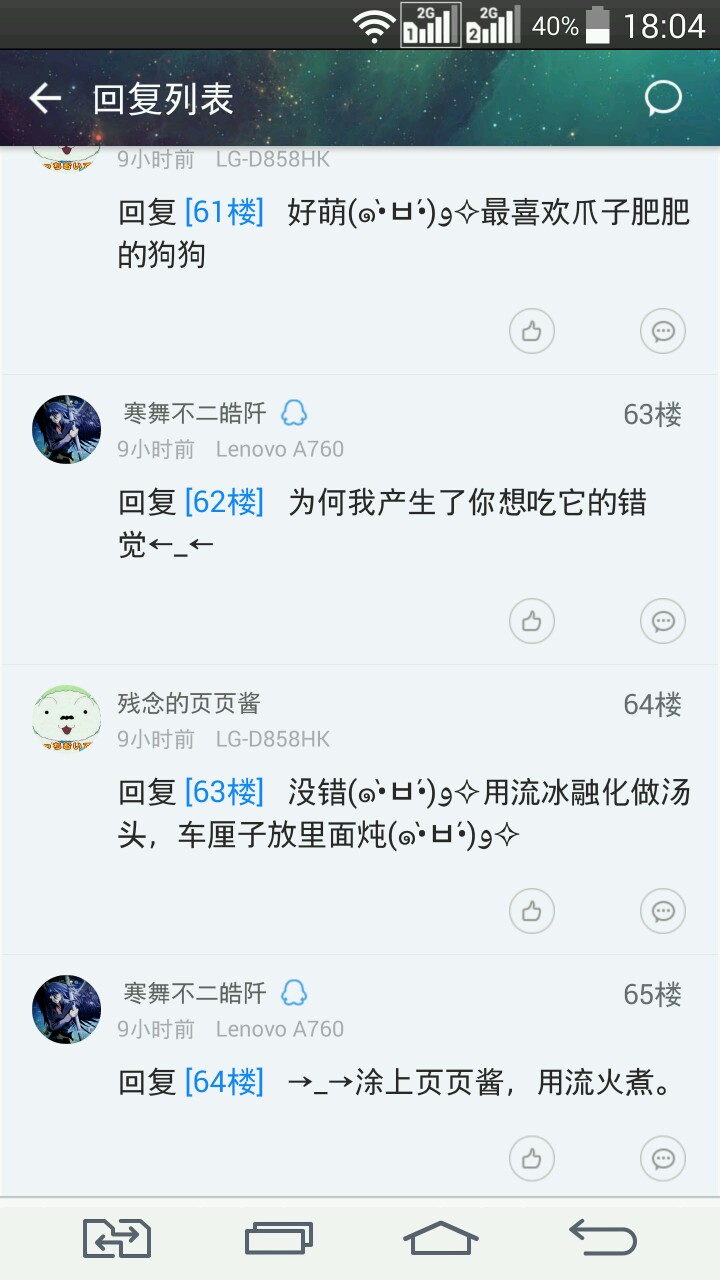Tap the [64楼] link
This screenshot has height=1280, width=720.
pyautogui.click(x=224, y=1082)
